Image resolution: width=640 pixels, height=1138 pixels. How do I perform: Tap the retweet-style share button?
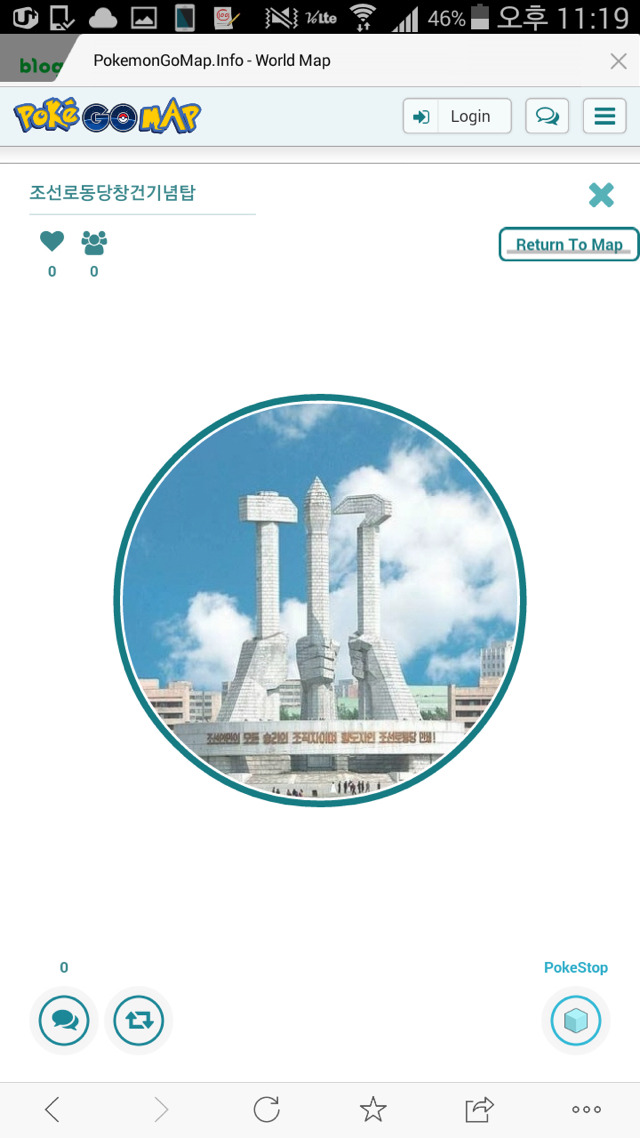[138, 1020]
